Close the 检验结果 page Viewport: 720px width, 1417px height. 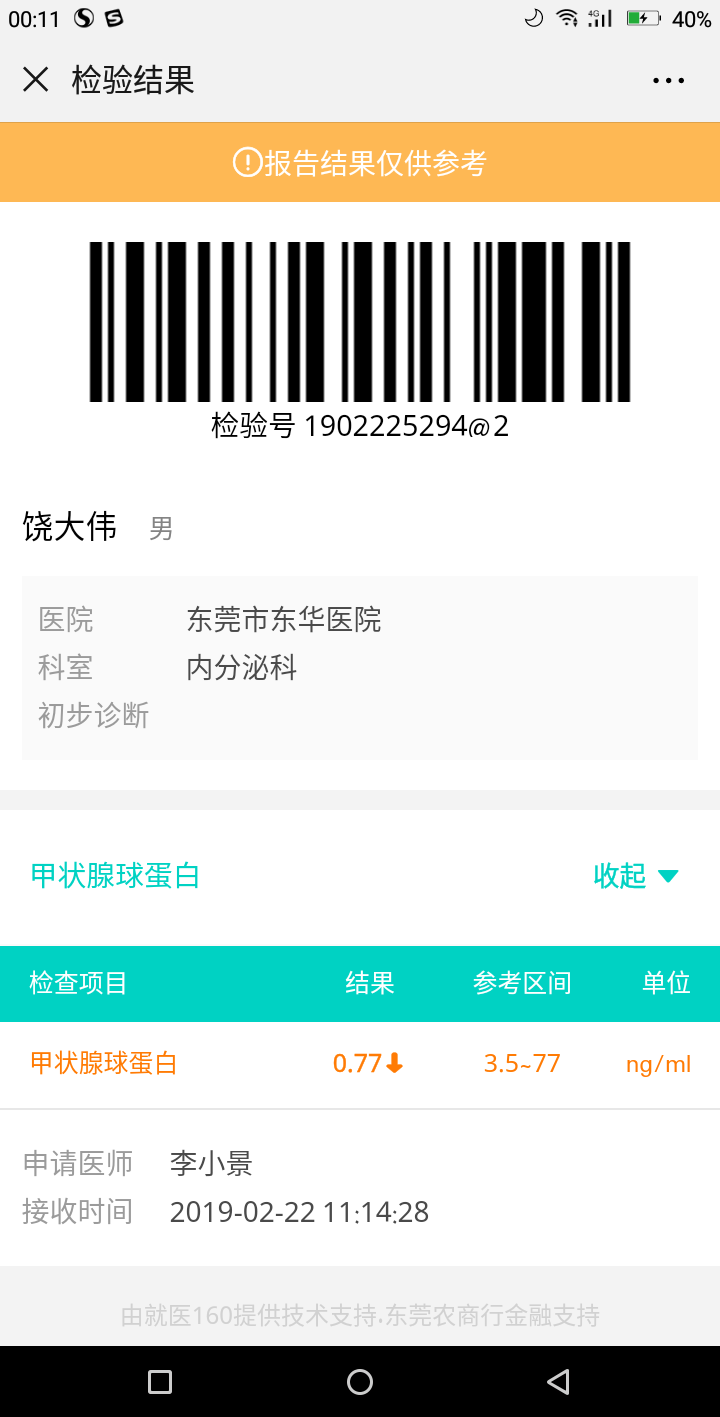click(x=36, y=80)
